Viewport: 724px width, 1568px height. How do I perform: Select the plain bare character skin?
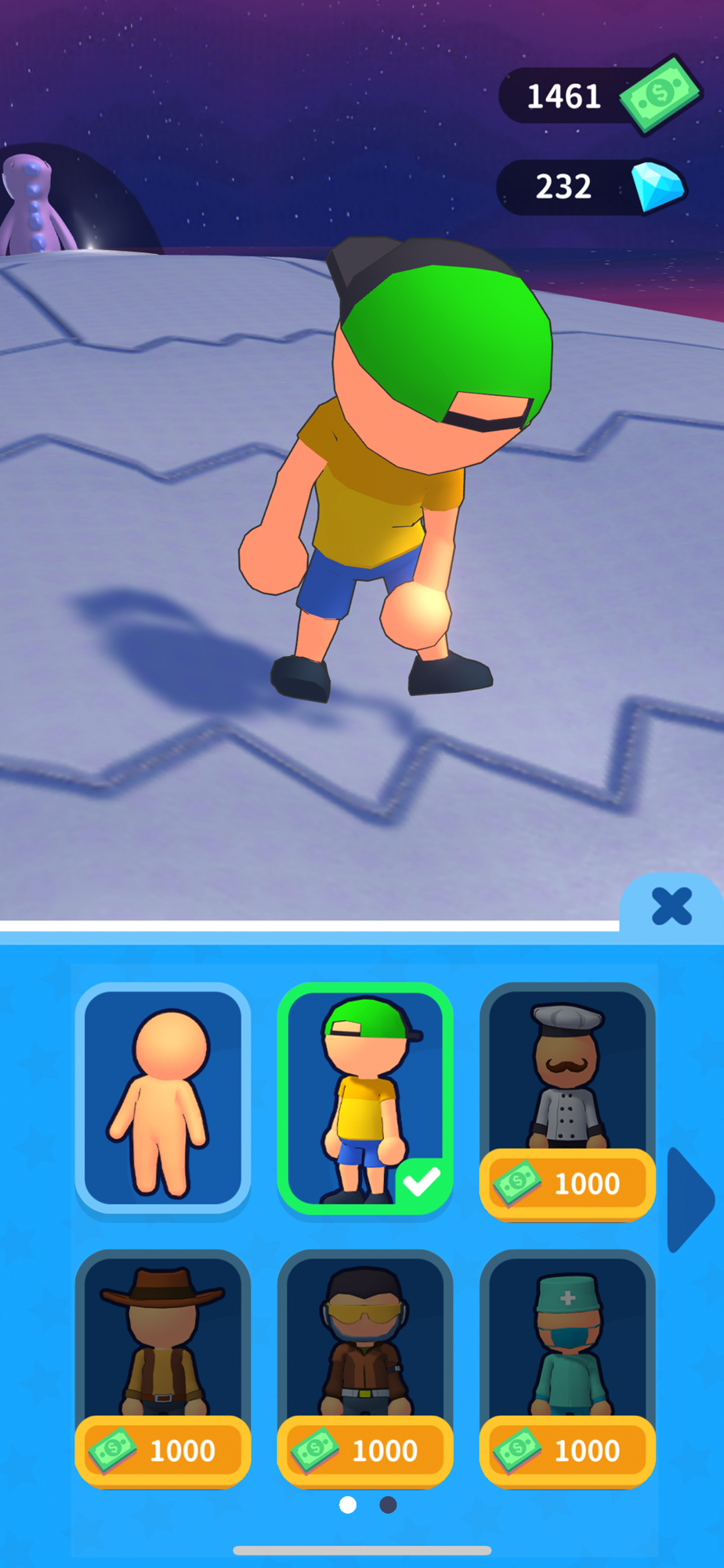(163, 1098)
